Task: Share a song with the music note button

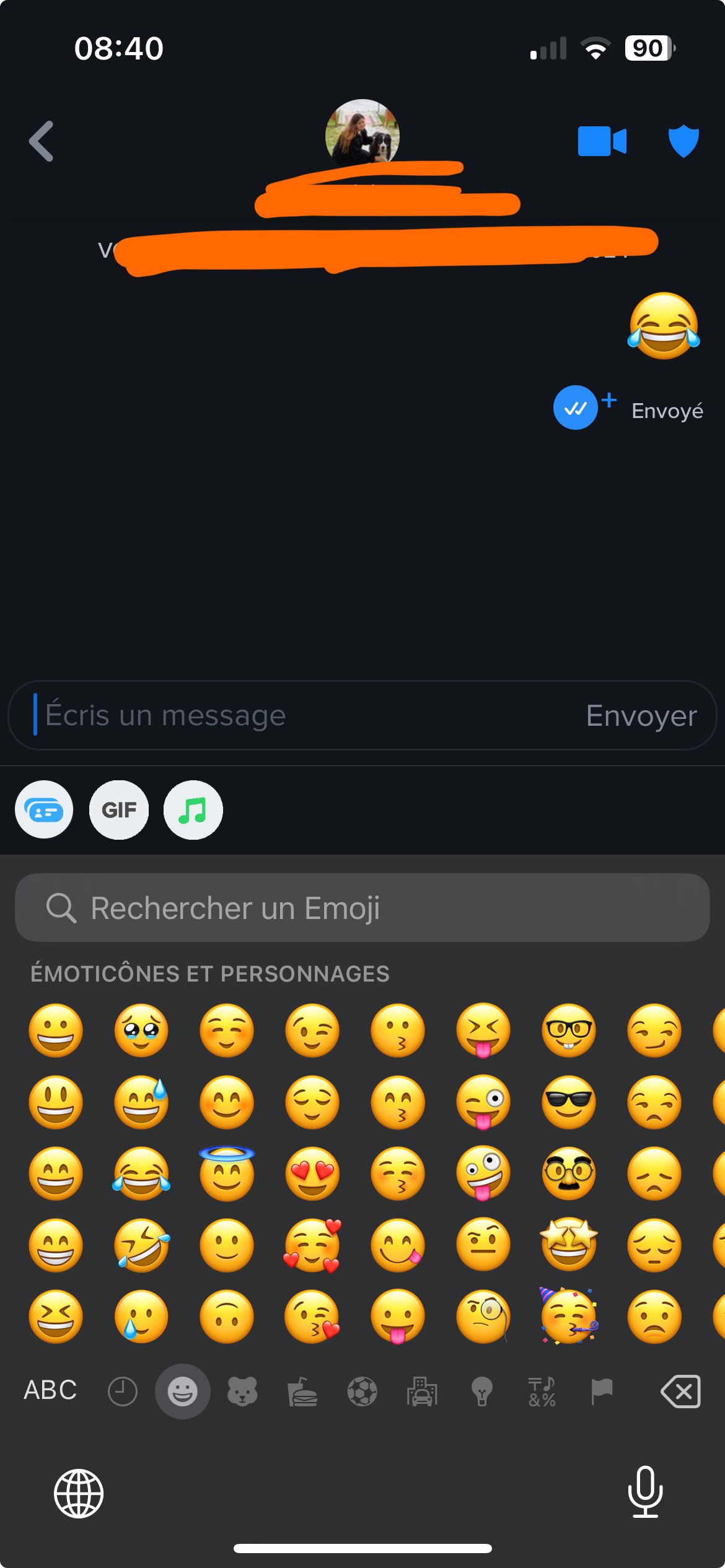Action: (x=193, y=809)
